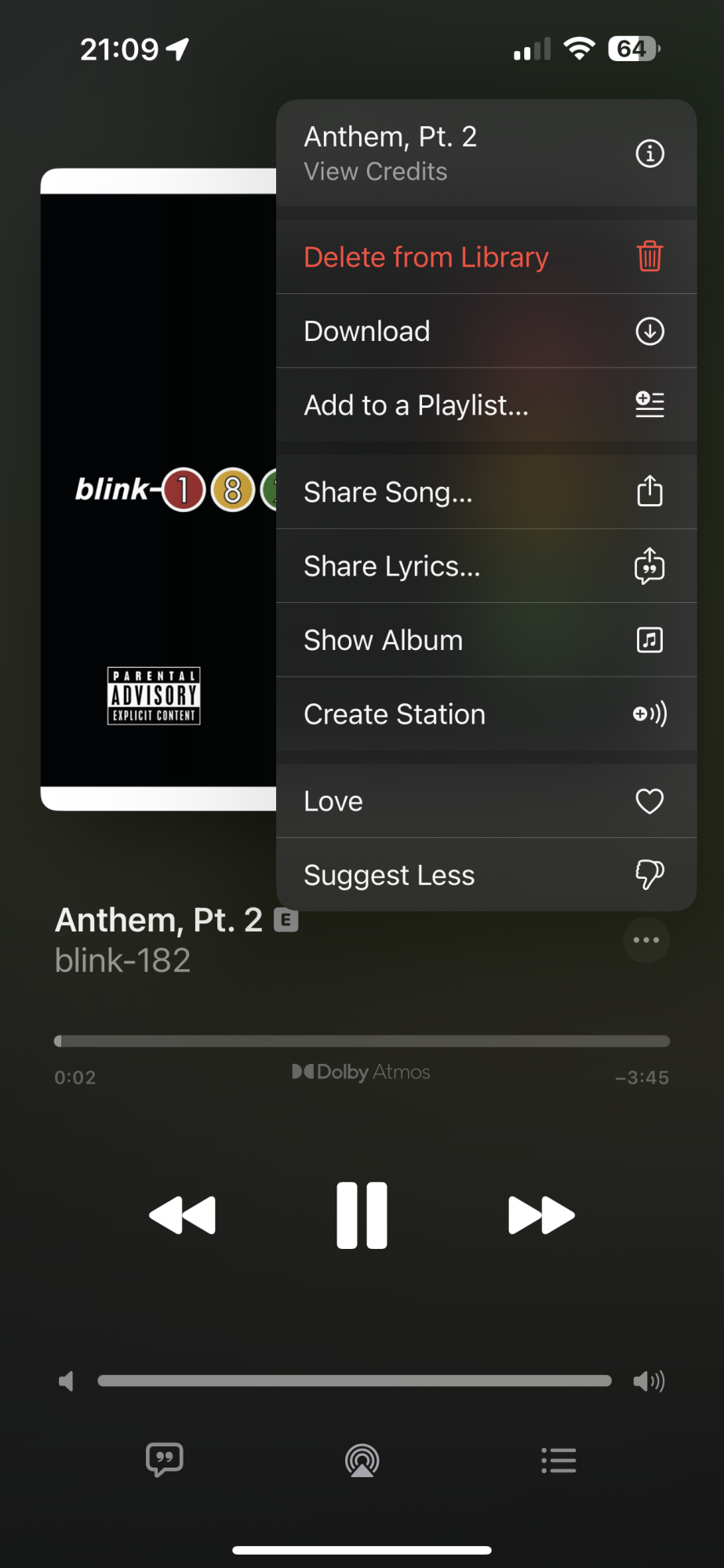724x1568 pixels.
Task: Select Delete from Library
Action: (486, 257)
